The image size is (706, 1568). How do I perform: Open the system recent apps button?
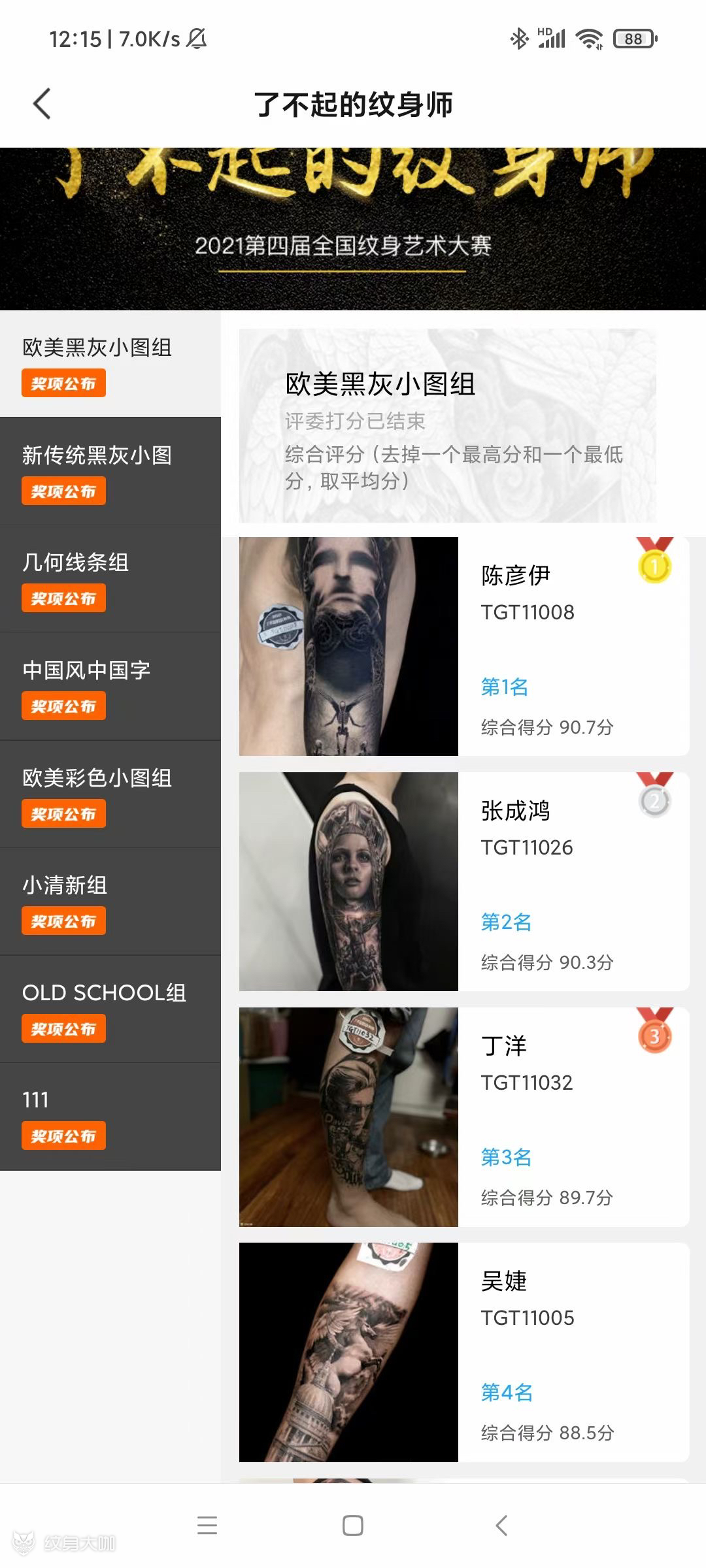[207, 1526]
